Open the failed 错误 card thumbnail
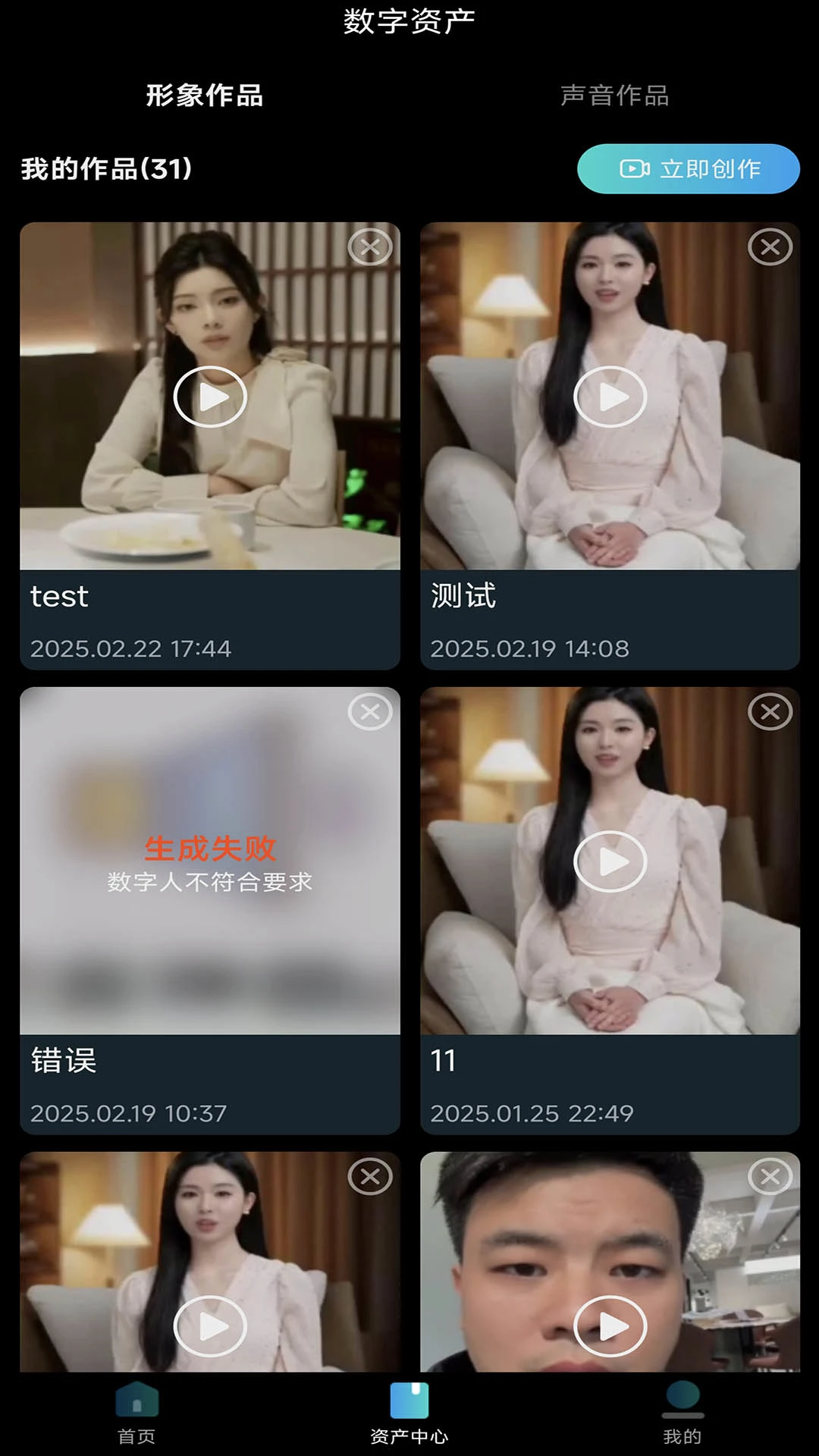Viewport: 819px width, 1456px height. point(210,861)
